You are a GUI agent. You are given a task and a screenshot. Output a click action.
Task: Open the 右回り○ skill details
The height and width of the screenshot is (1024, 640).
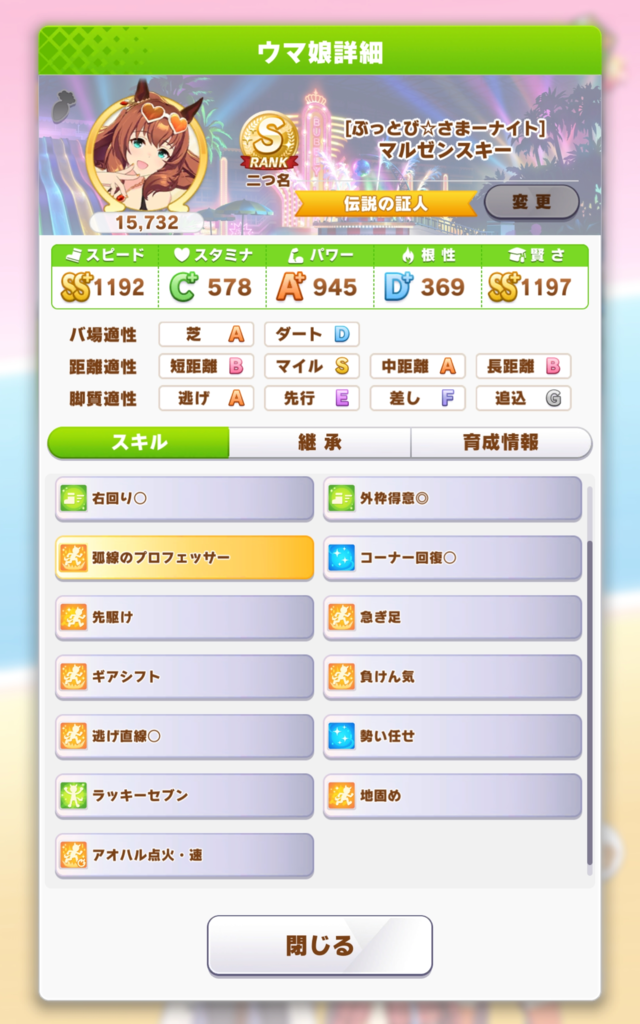coord(185,497)
